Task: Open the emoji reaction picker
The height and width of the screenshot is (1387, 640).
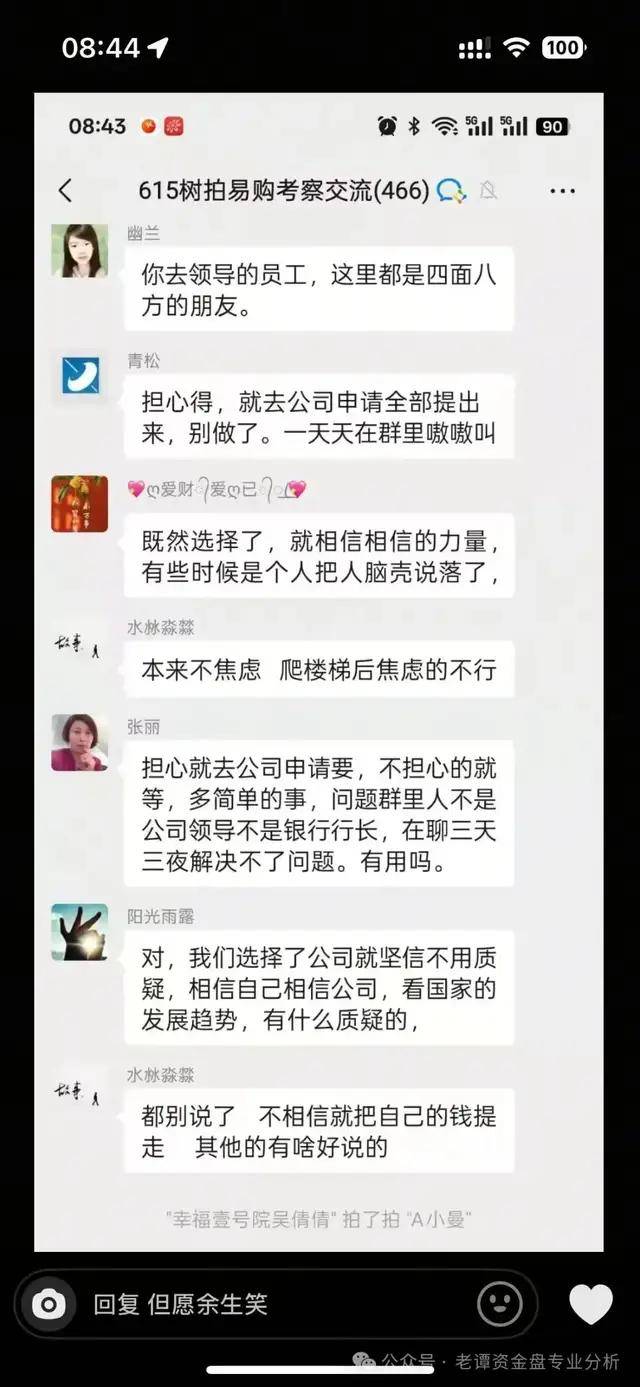Action: (499, 1304)
